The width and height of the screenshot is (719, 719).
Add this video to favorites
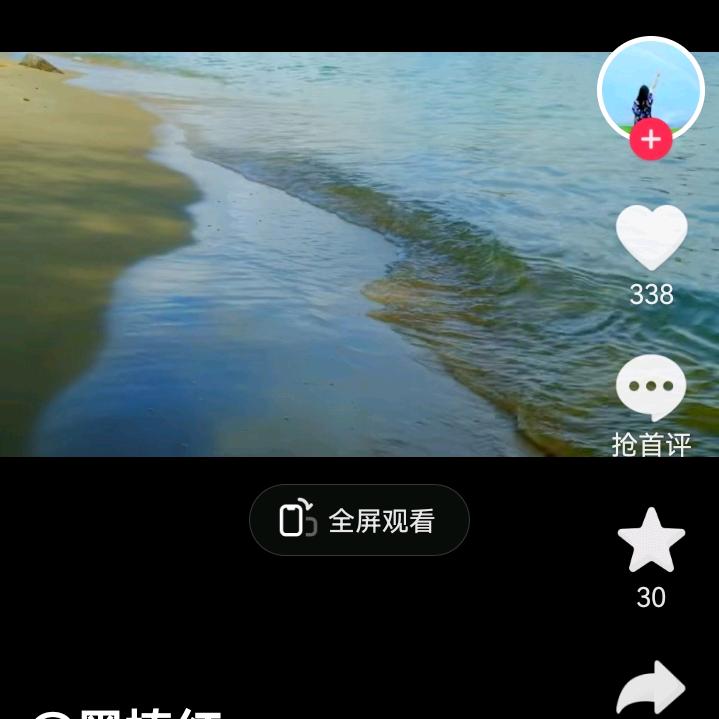tap(651, 541)
